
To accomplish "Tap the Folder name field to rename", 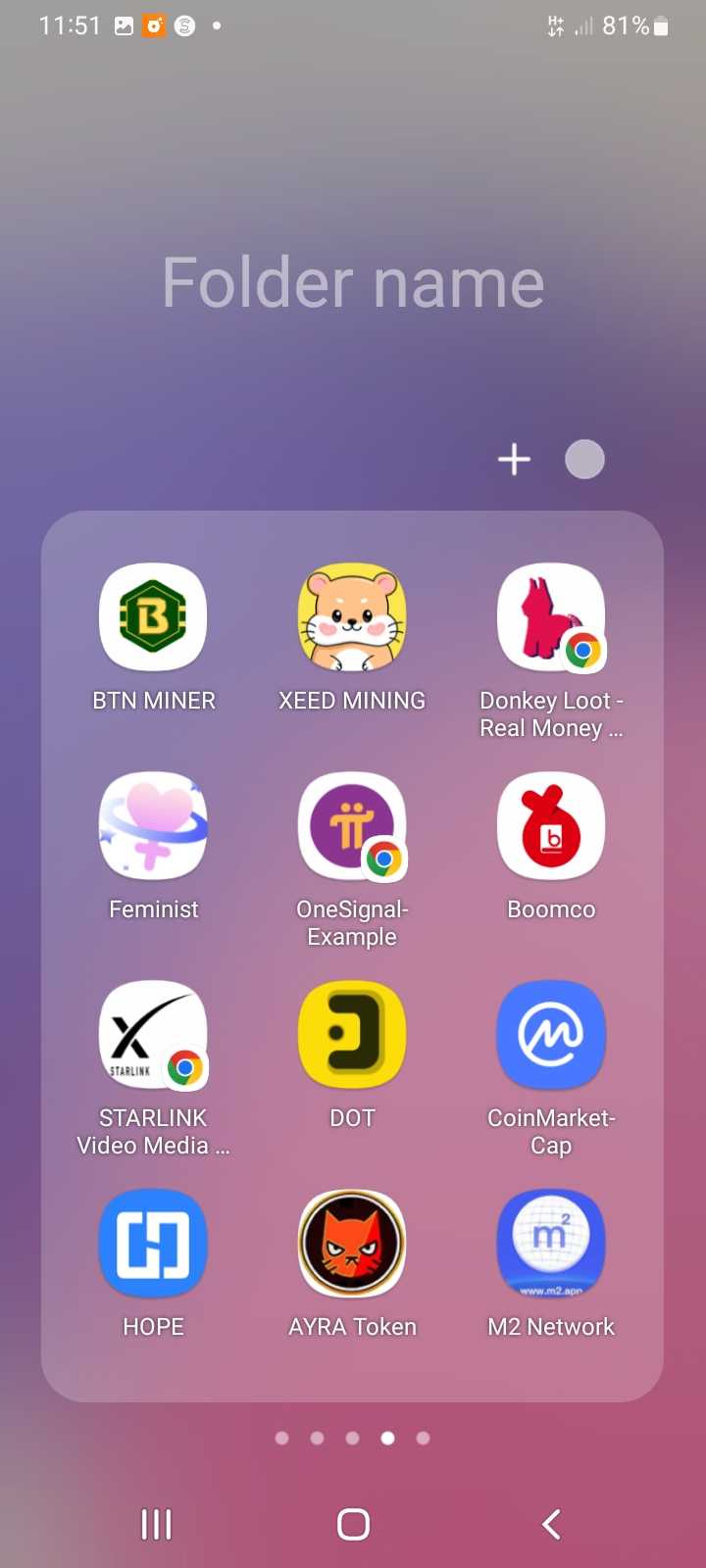I will (353, 283).
